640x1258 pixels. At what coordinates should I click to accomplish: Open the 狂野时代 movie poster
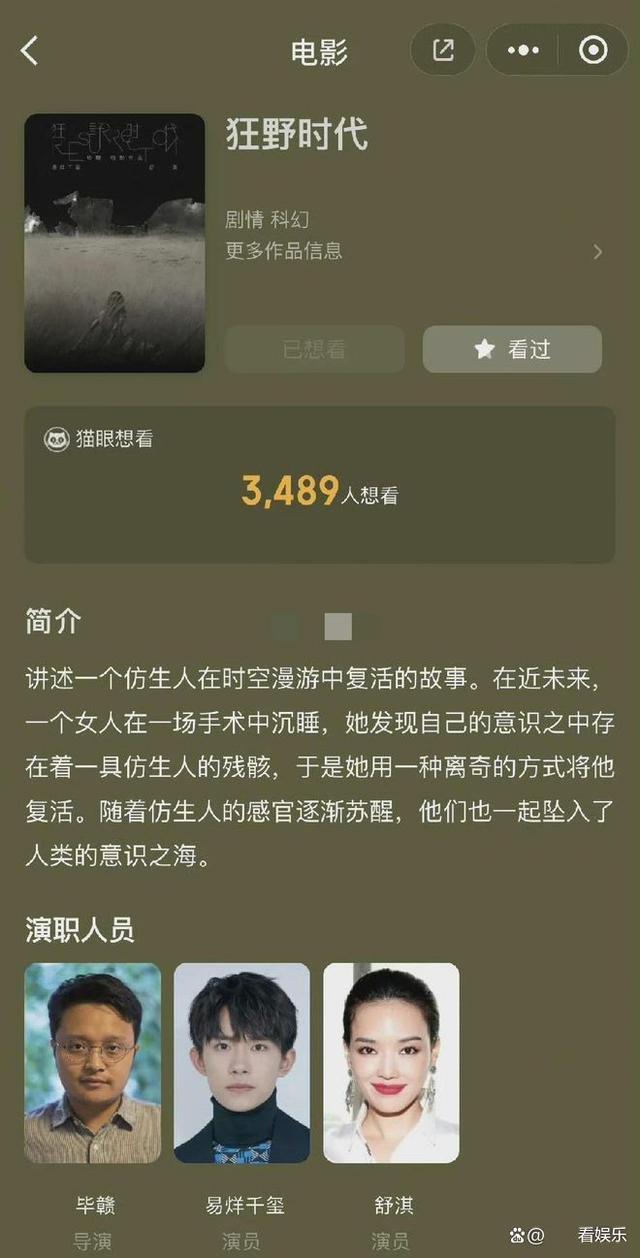pyautogui.click(x=114, y=243)
